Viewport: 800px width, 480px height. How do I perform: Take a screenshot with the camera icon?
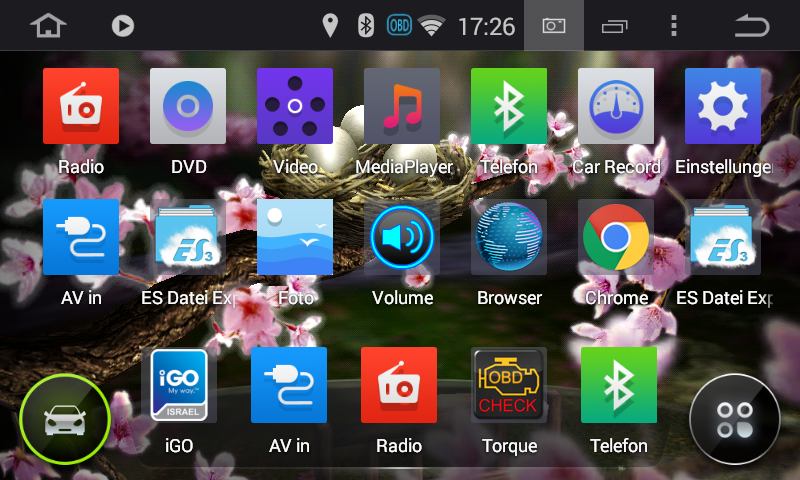click(553, 25)
